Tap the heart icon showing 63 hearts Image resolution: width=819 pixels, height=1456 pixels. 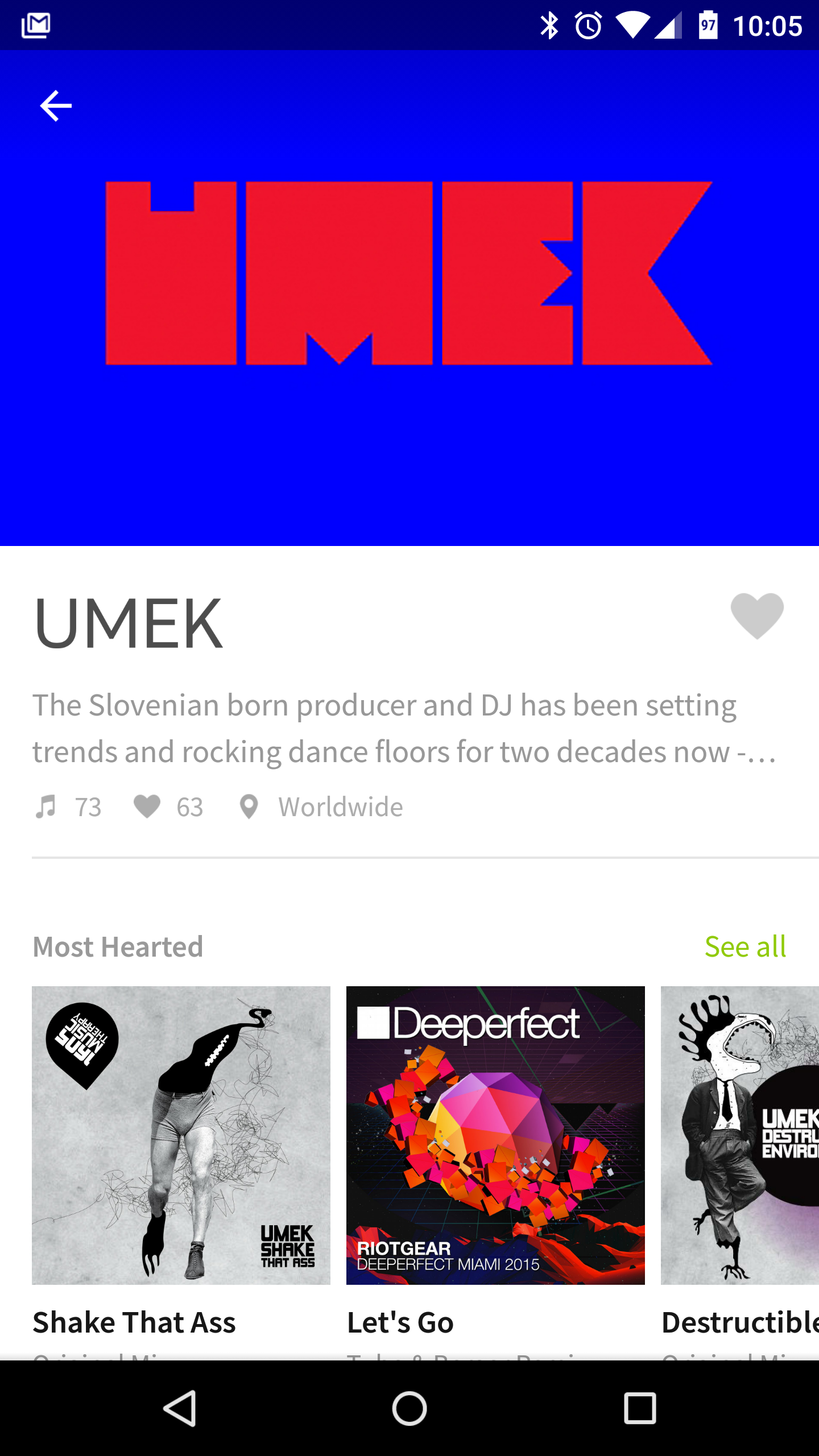tap(147, 806)
